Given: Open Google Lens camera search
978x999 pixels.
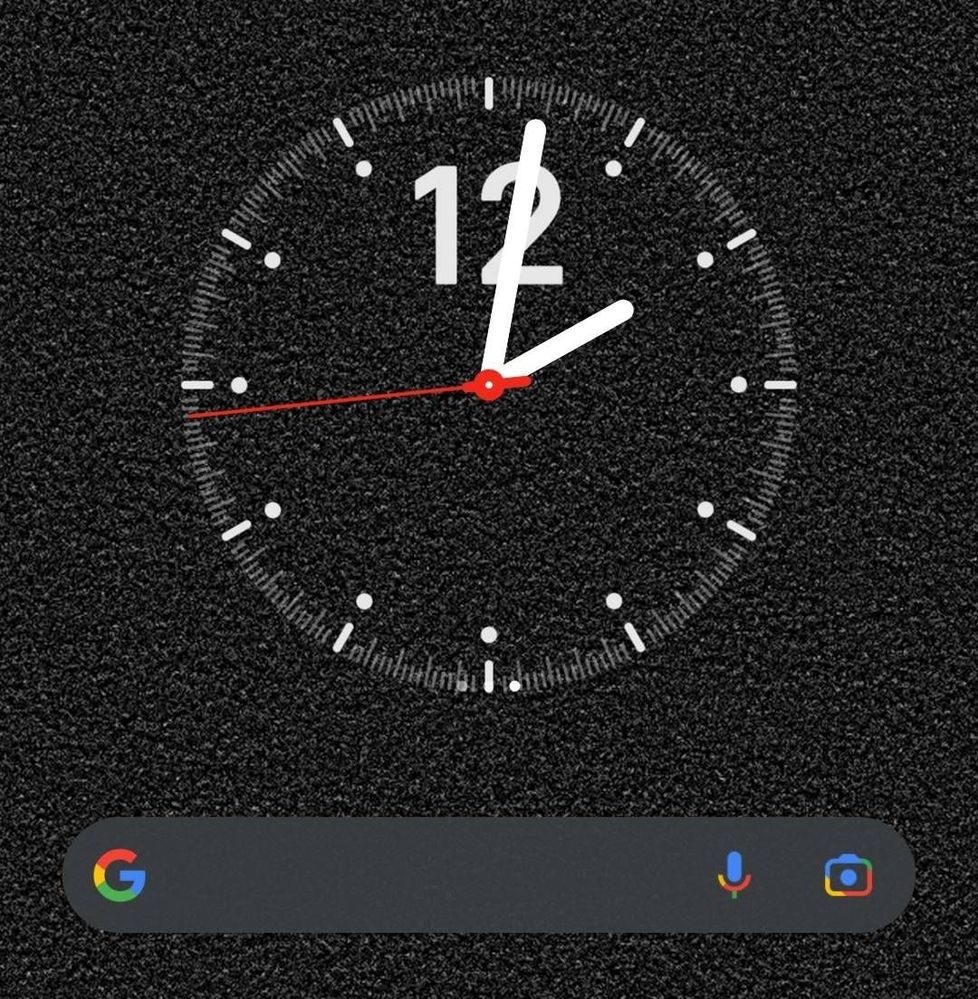Looking at the screenshot, I should pyautogui.click(x=848, y=877).
